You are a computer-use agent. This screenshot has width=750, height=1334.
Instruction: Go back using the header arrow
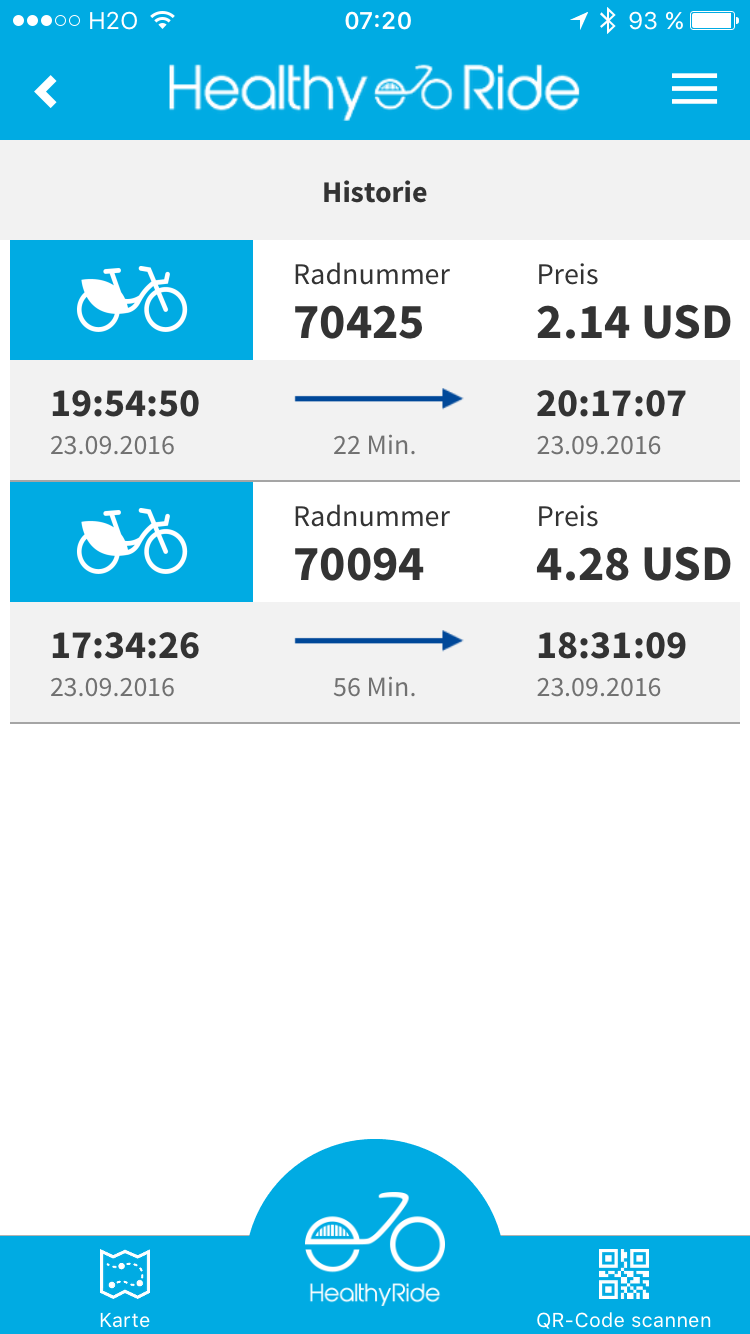(46, 91)
